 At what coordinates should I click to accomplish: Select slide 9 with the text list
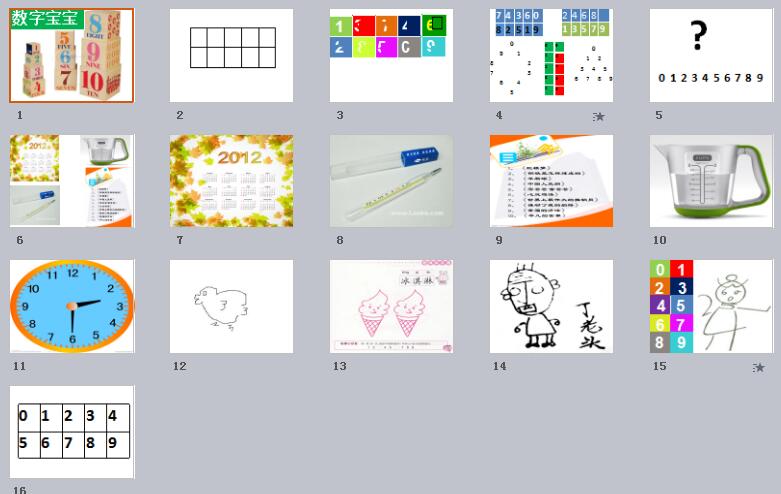pyautogui.click(x=551, y=181)
